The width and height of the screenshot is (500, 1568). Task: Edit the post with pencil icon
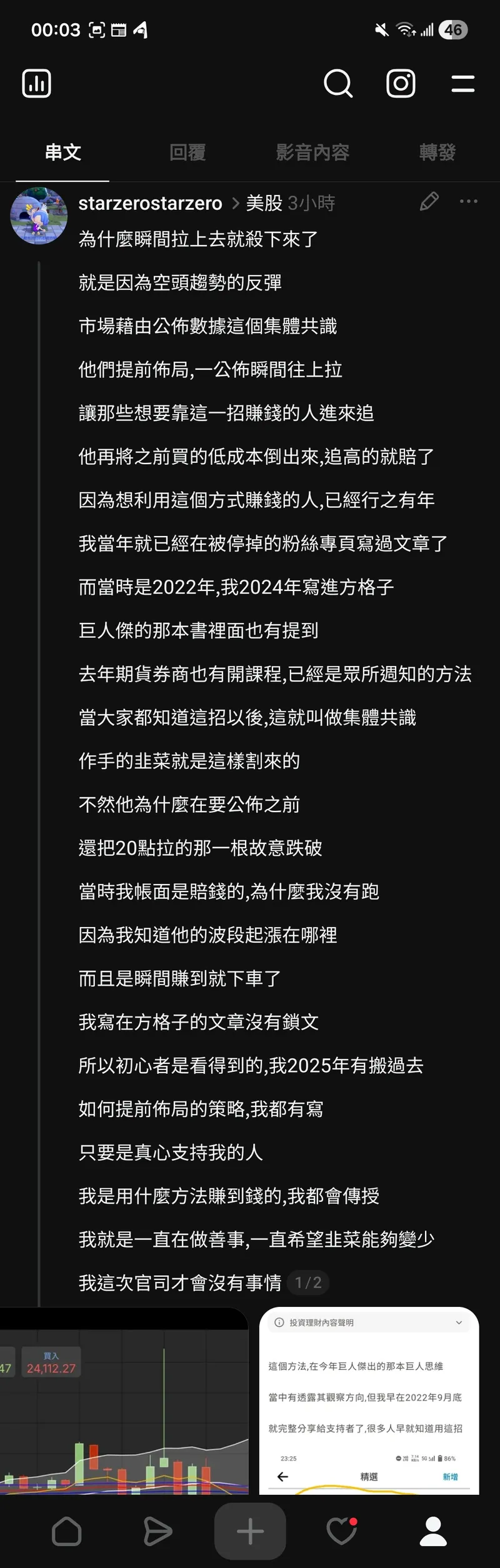tap(429, 202)
